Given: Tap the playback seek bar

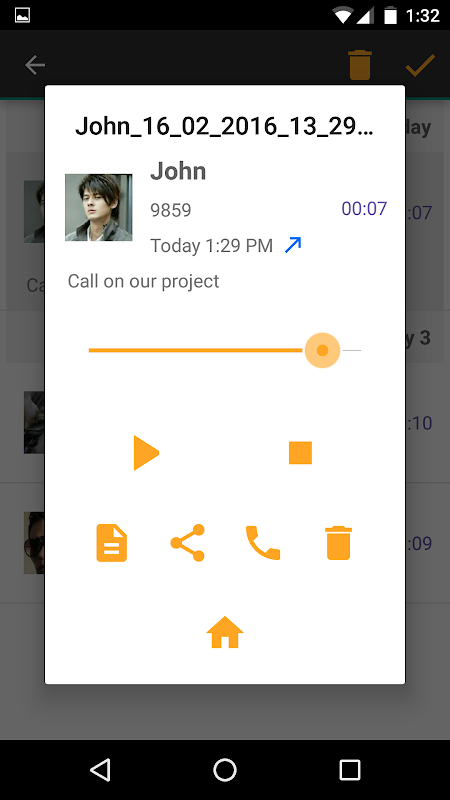Looking at the screenshot, I should pos(224,351).
